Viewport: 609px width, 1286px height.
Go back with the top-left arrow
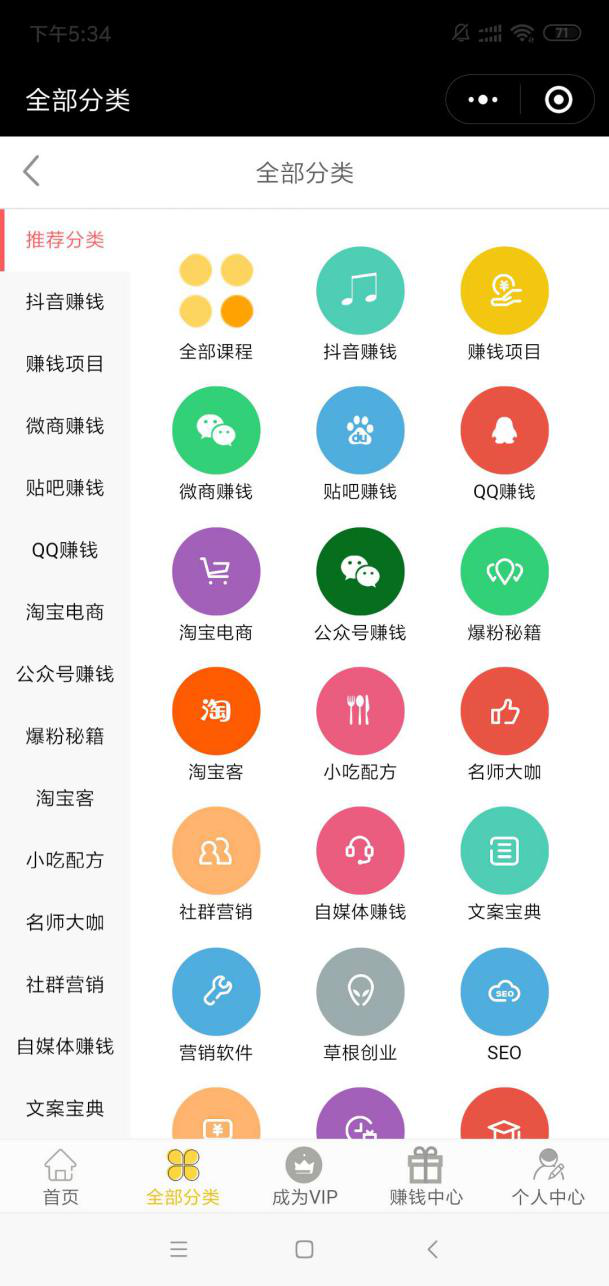click(x=31, y=171)
